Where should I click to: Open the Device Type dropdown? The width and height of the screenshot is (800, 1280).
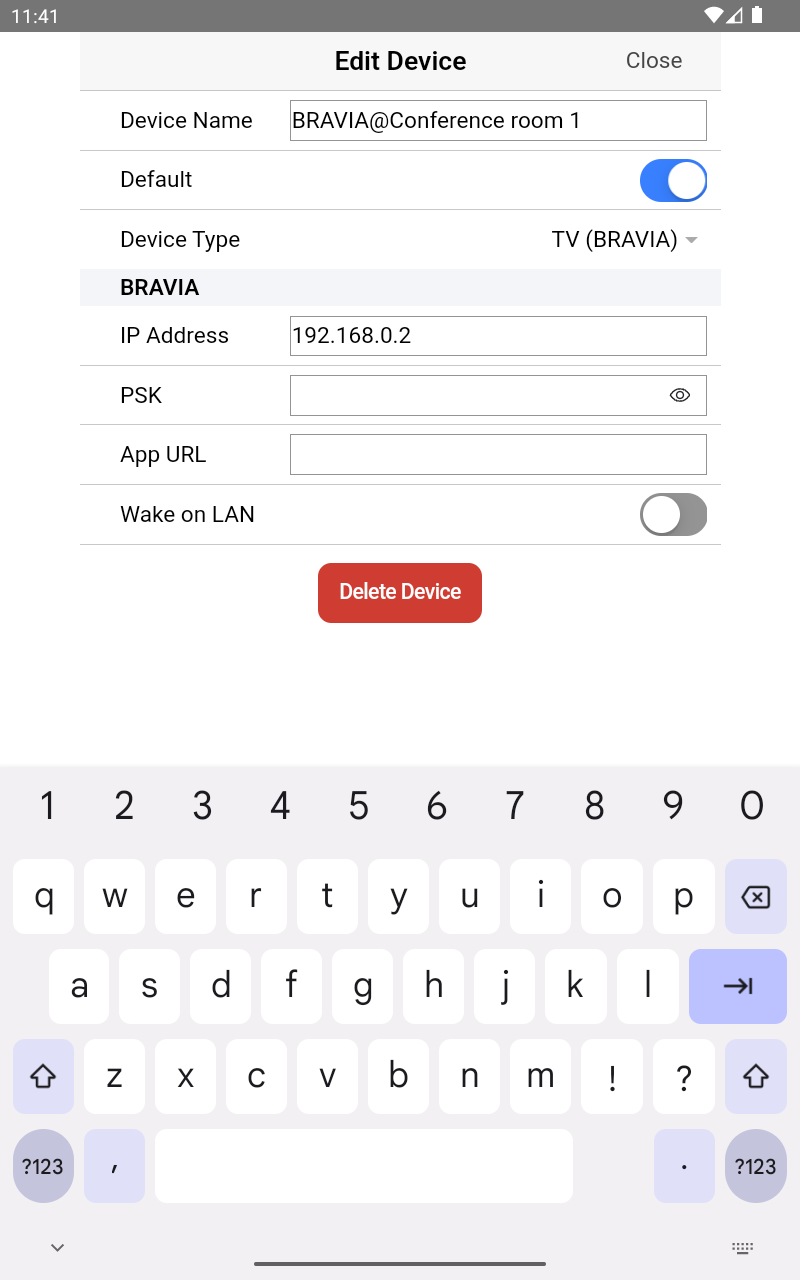[624, 240]
